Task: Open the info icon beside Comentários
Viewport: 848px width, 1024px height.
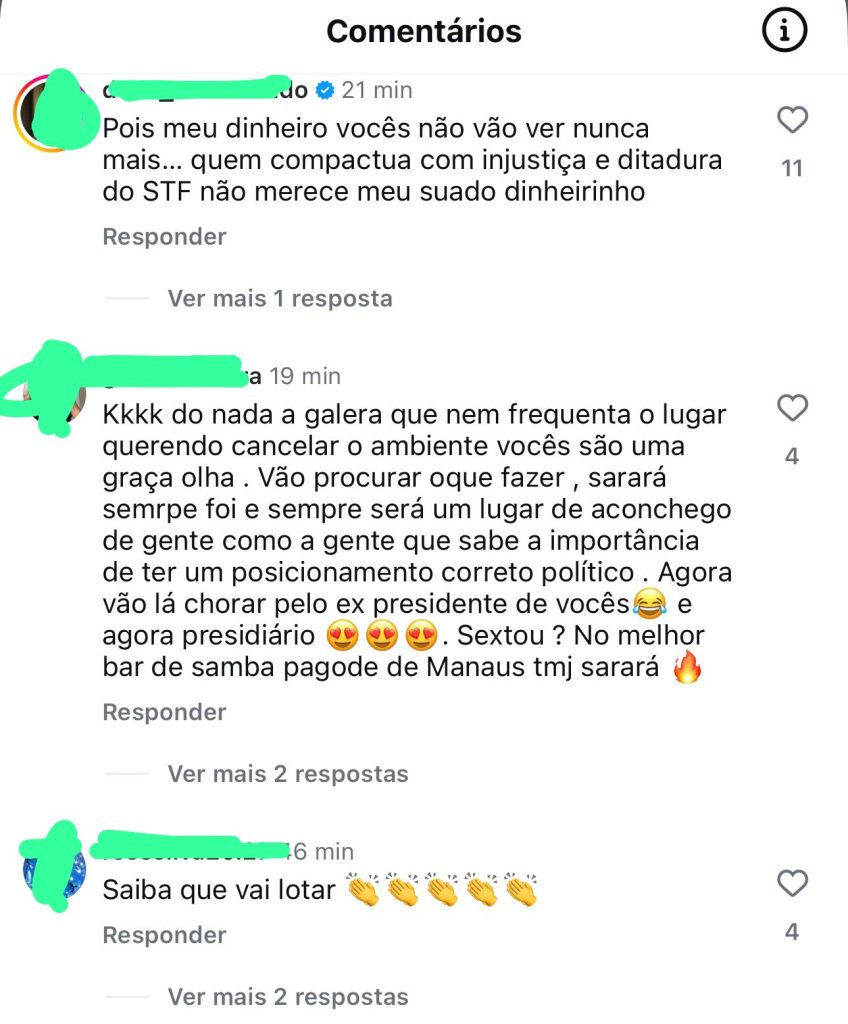Action: pos(785,32)
